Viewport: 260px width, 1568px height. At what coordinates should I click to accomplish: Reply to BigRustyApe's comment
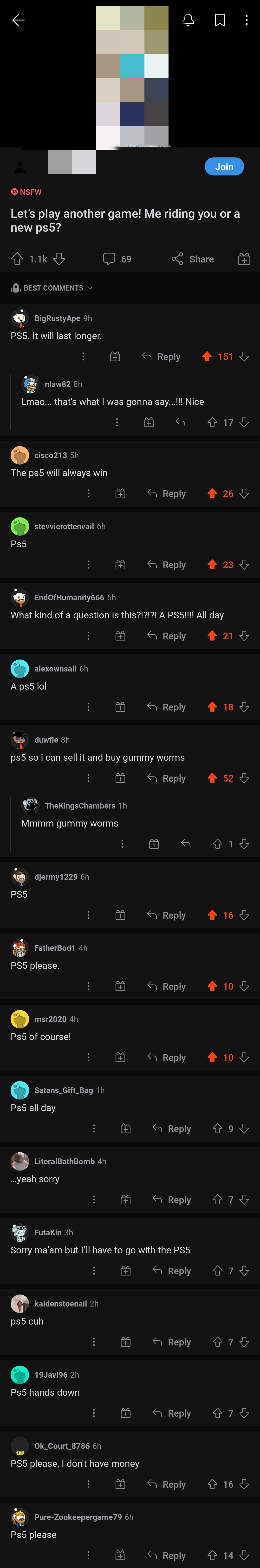161,357
